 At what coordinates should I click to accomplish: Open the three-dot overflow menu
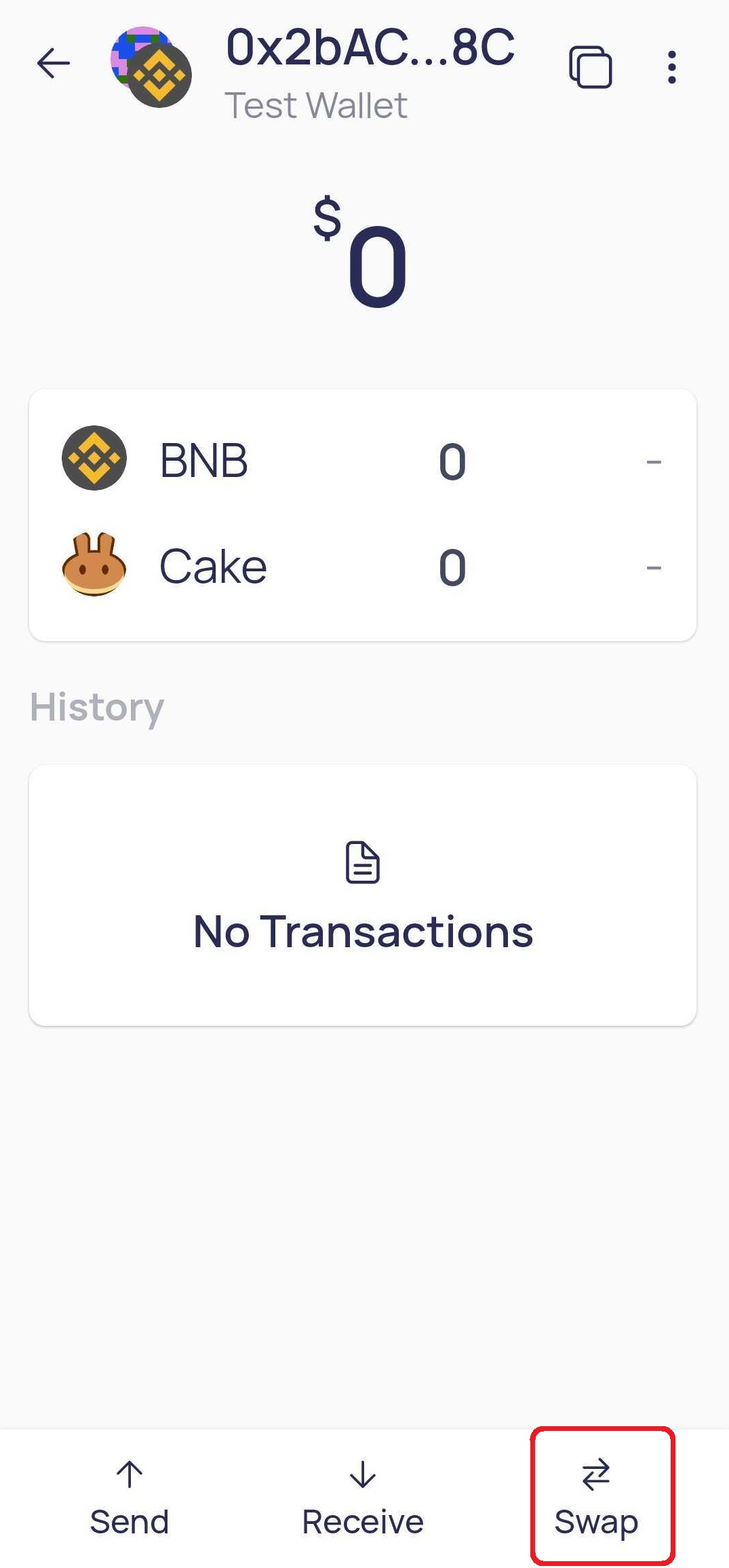pos(671,66)
